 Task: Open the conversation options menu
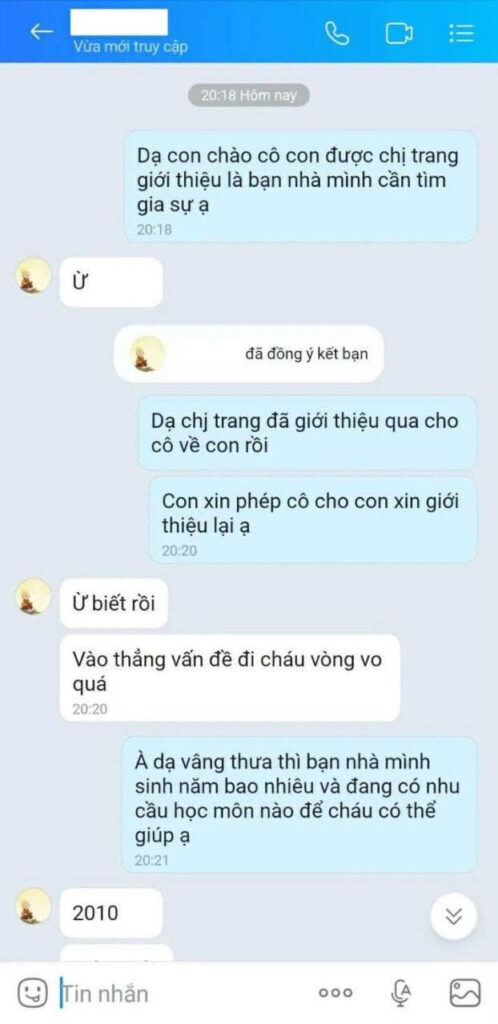[x=461, y=33]
